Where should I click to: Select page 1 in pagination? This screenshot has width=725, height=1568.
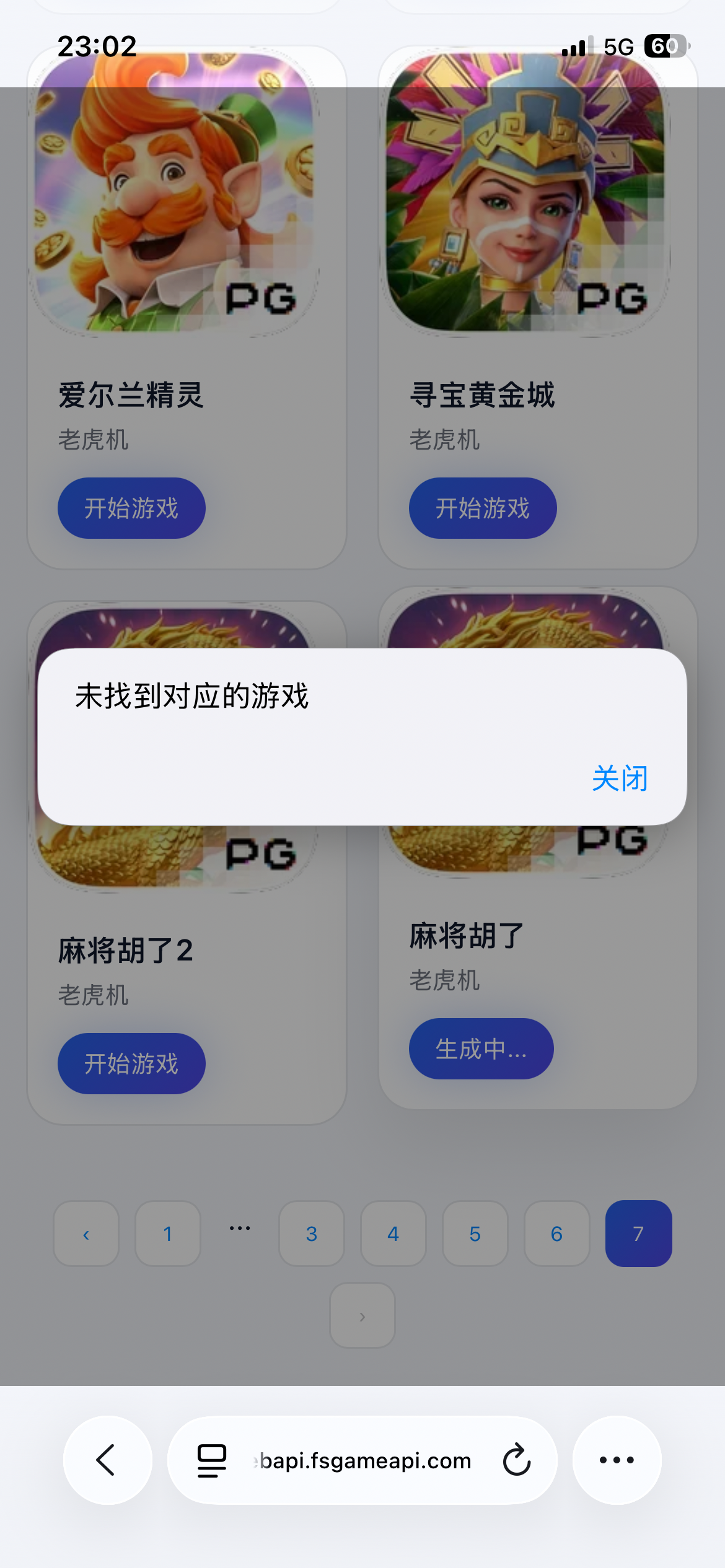(167, 1234)
